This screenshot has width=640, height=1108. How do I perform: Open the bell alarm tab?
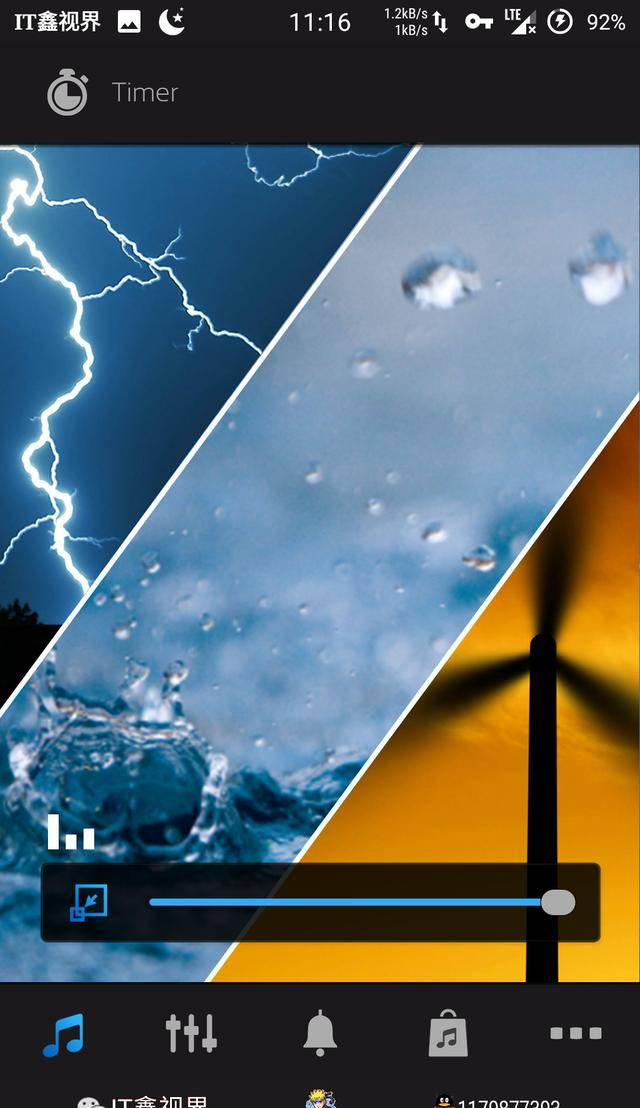[x=320, y=1034]
